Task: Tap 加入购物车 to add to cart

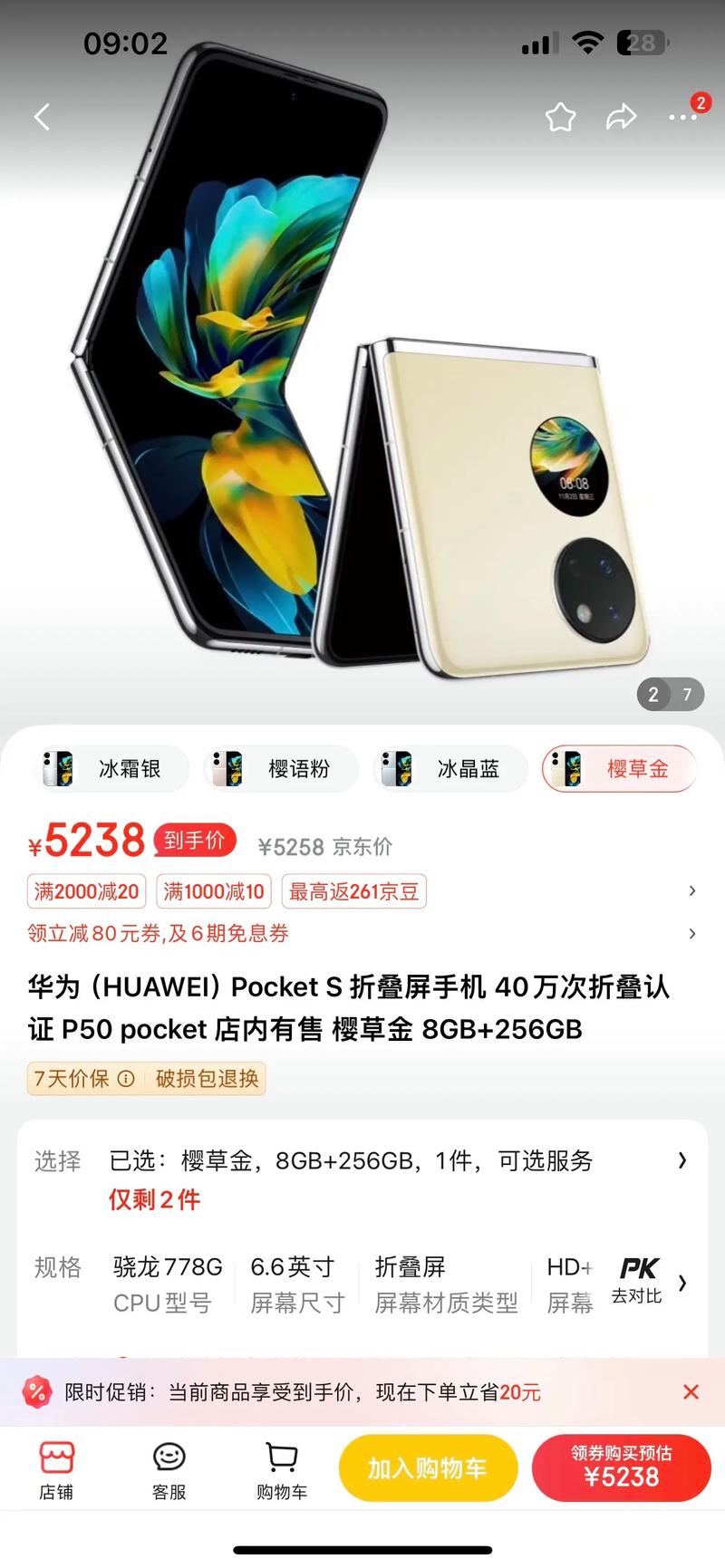Action: point(428,1468)
